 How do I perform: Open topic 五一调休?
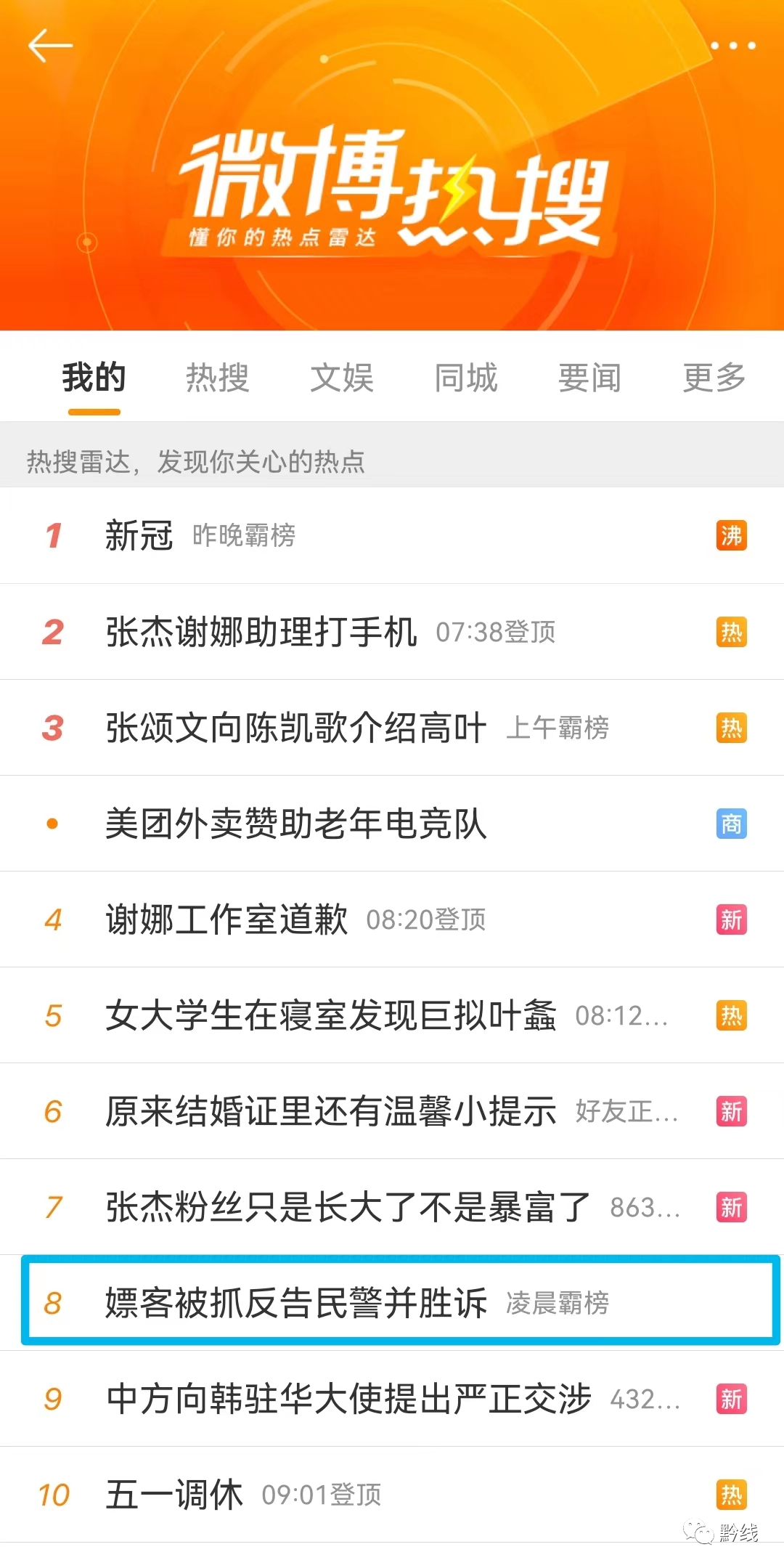[x=174, y=1495]
